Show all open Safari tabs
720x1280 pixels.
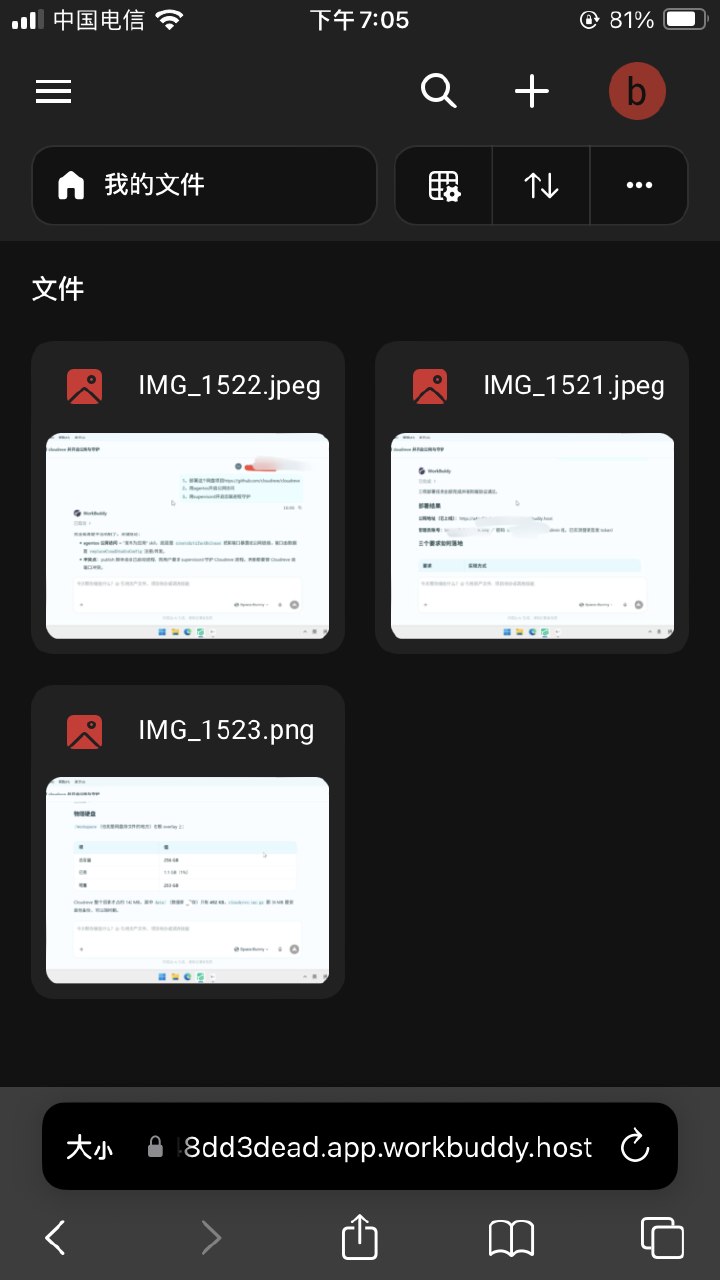click(662, 1238)
